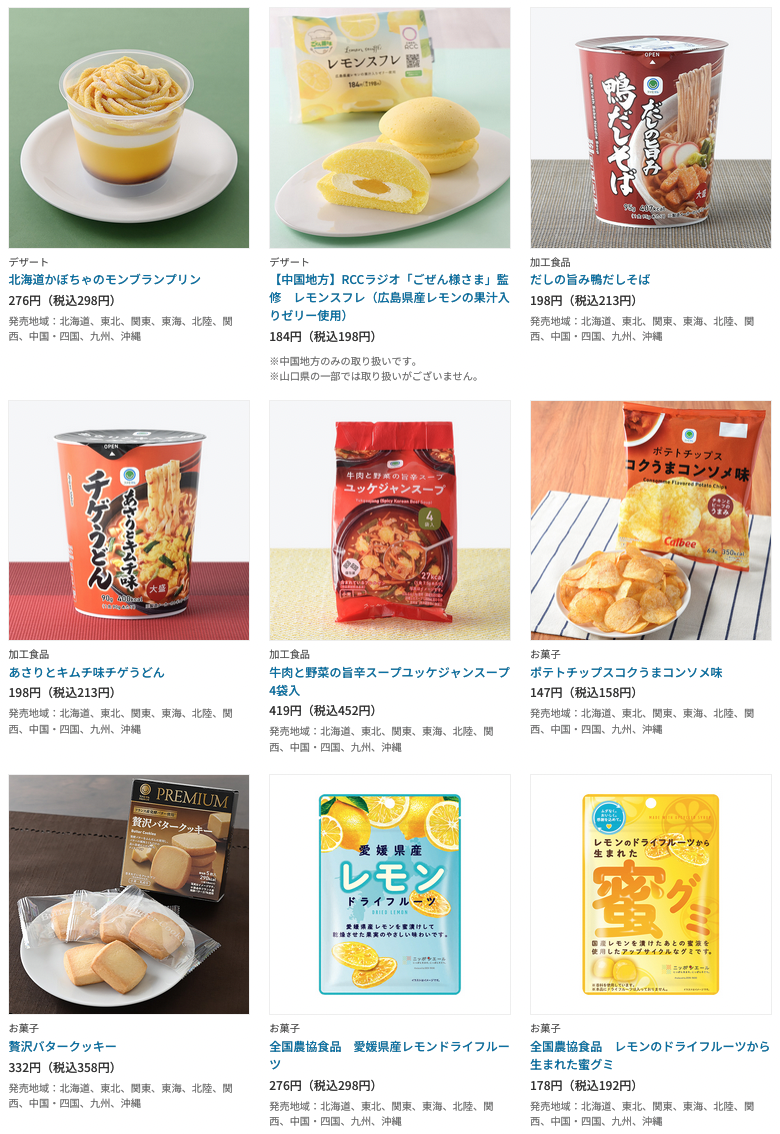Tap the dried lemon fruit package image
Image resolution: width=780 pixels, height=1134 pixels.
[389, 894]
